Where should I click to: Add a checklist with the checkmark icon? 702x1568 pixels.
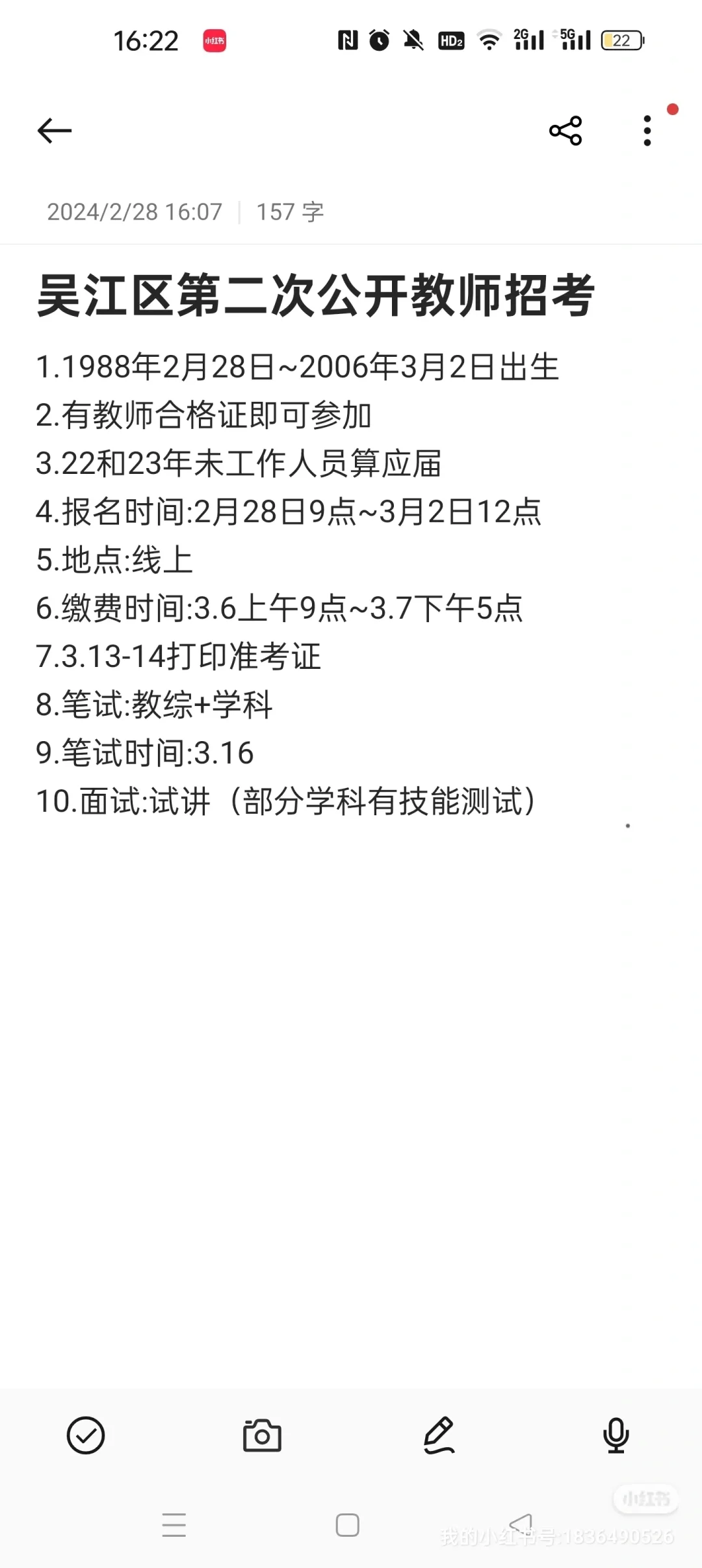point(86,1435)
